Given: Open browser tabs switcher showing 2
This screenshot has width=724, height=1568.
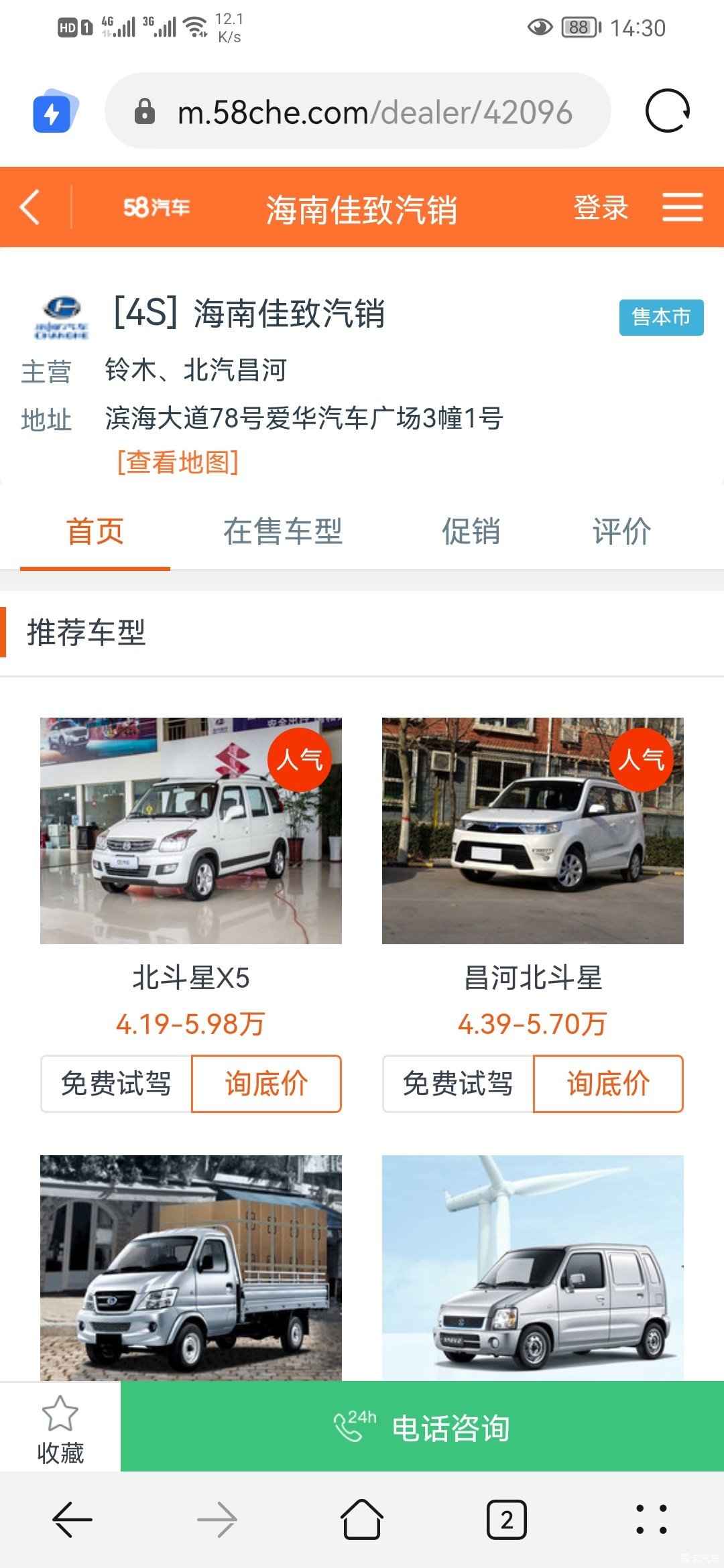Looking at the screenshot, I should click(x=506, y=1520).
